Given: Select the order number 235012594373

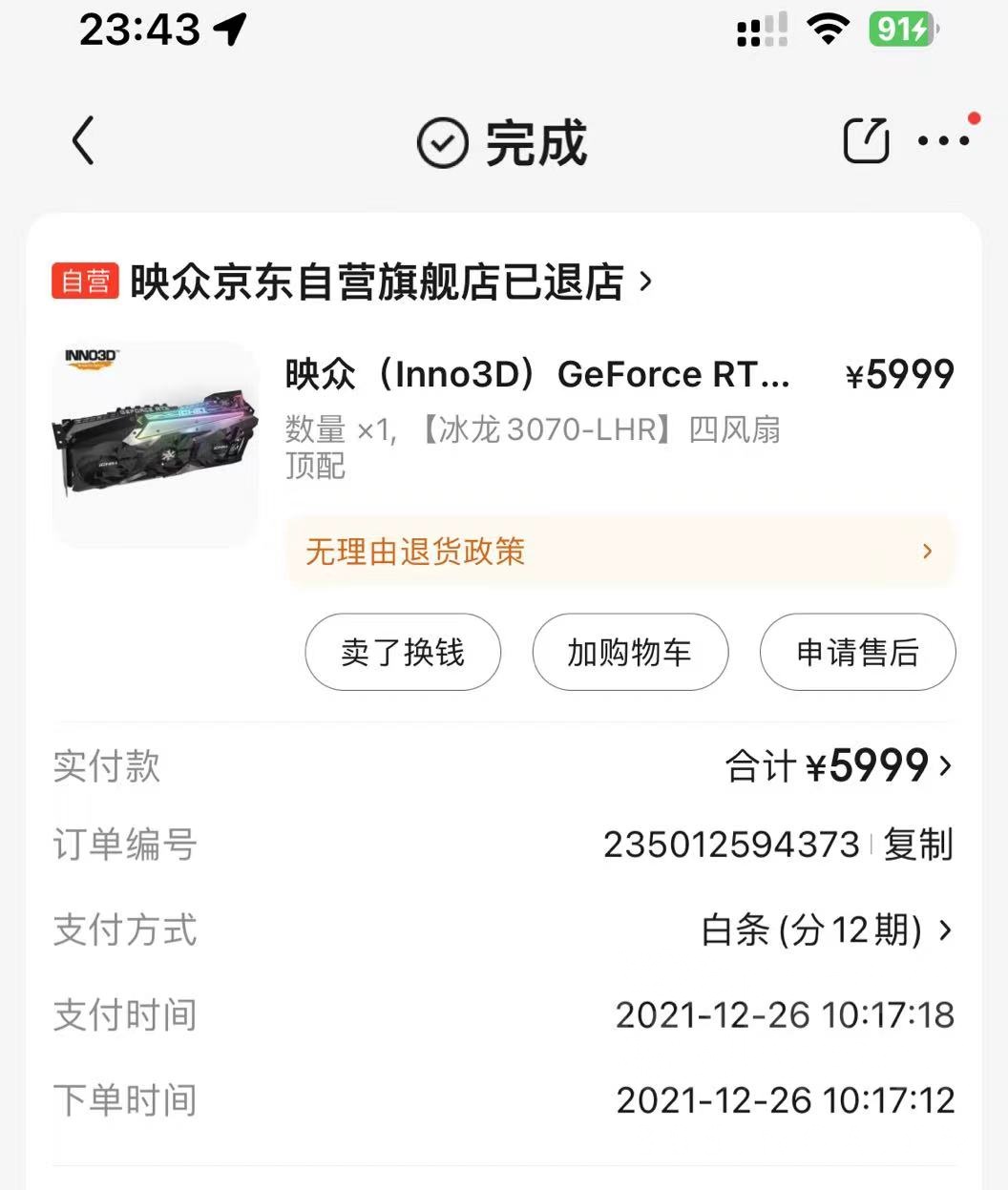Looking at the screenshot, I should click(735, 845).
